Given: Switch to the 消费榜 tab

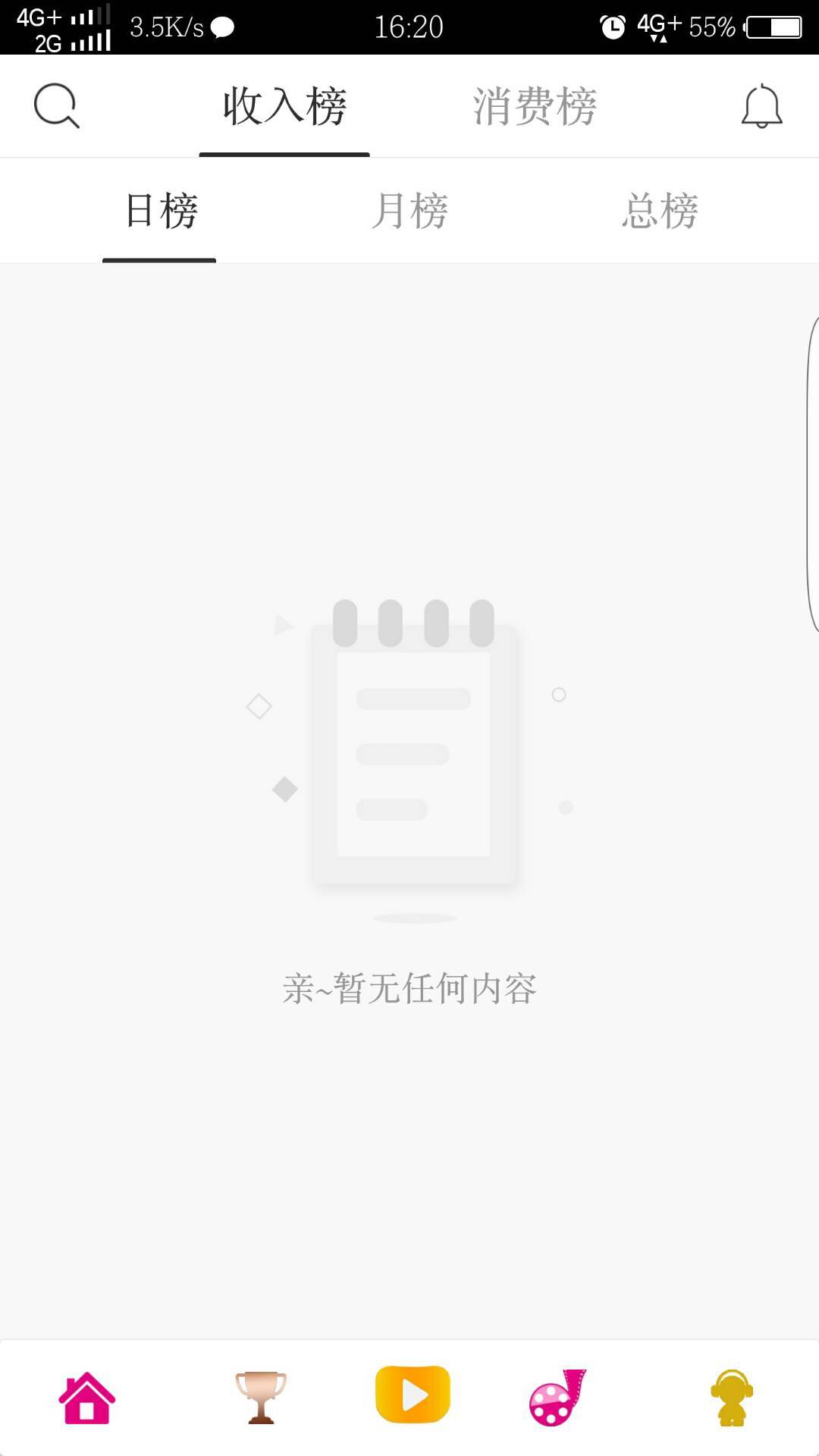Looking at the screenshot, I should pyautogui.click(x=535, y=106).
